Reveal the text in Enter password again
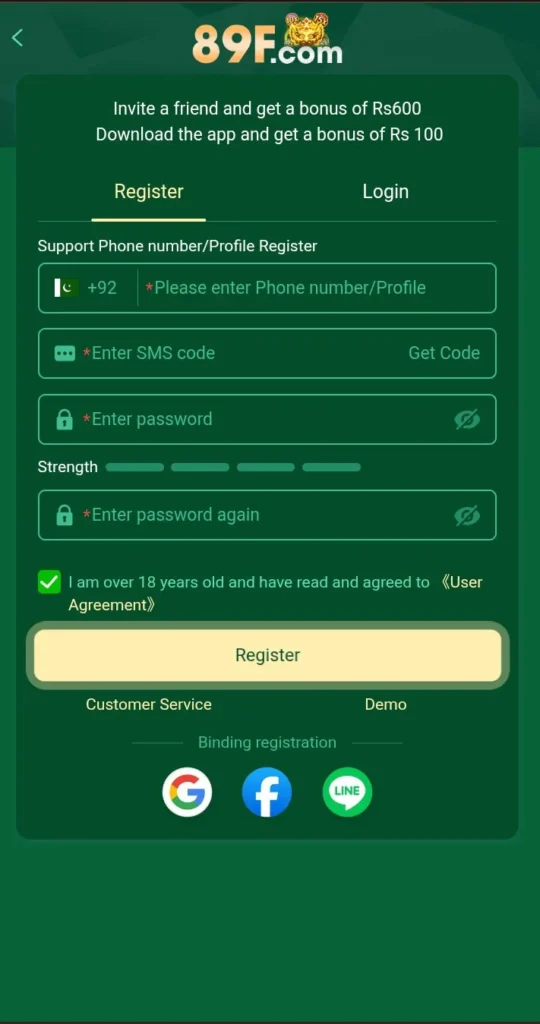 (467, 516)
